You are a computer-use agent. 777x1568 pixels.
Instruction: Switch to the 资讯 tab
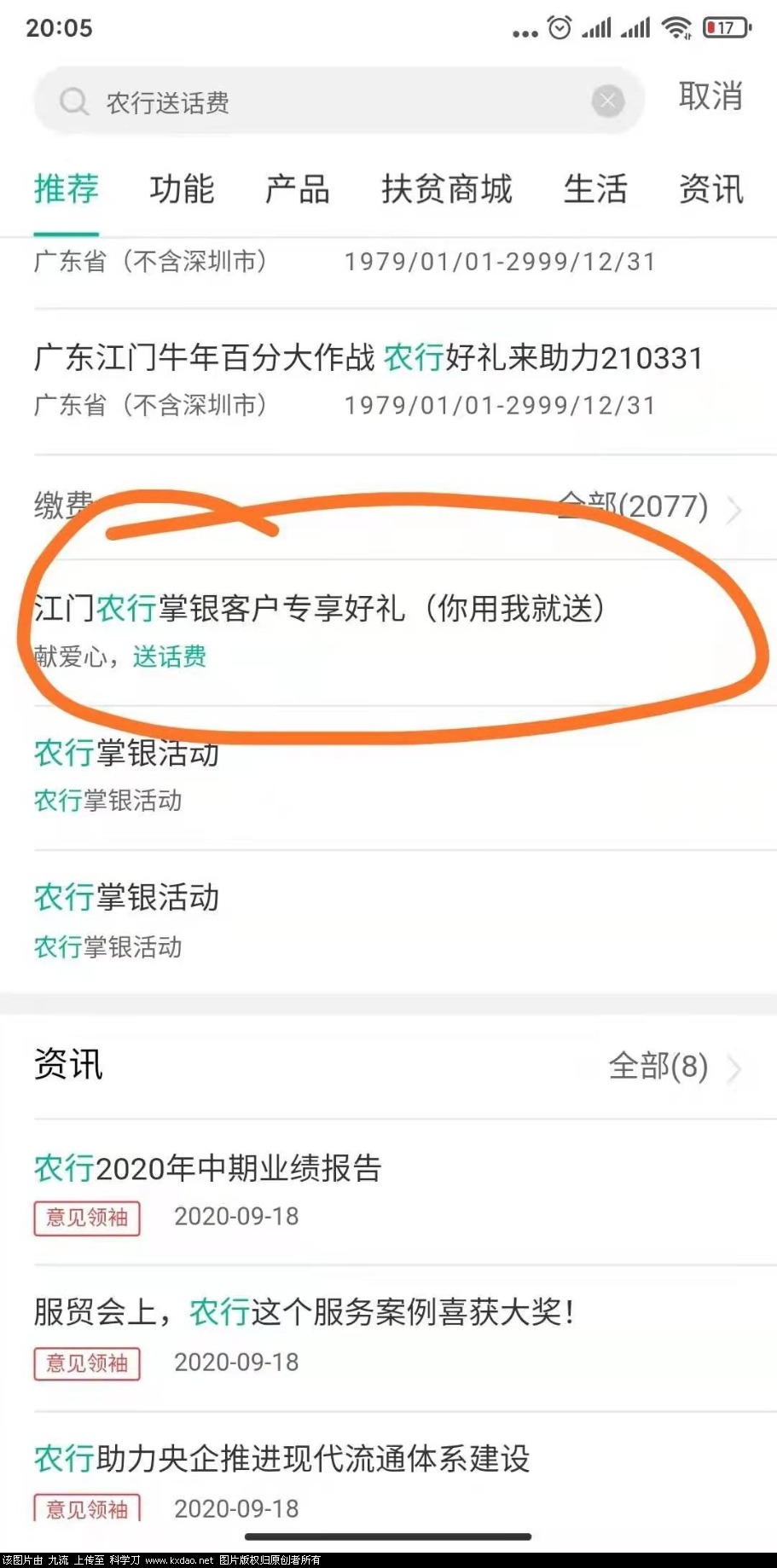tap(710, 188)
